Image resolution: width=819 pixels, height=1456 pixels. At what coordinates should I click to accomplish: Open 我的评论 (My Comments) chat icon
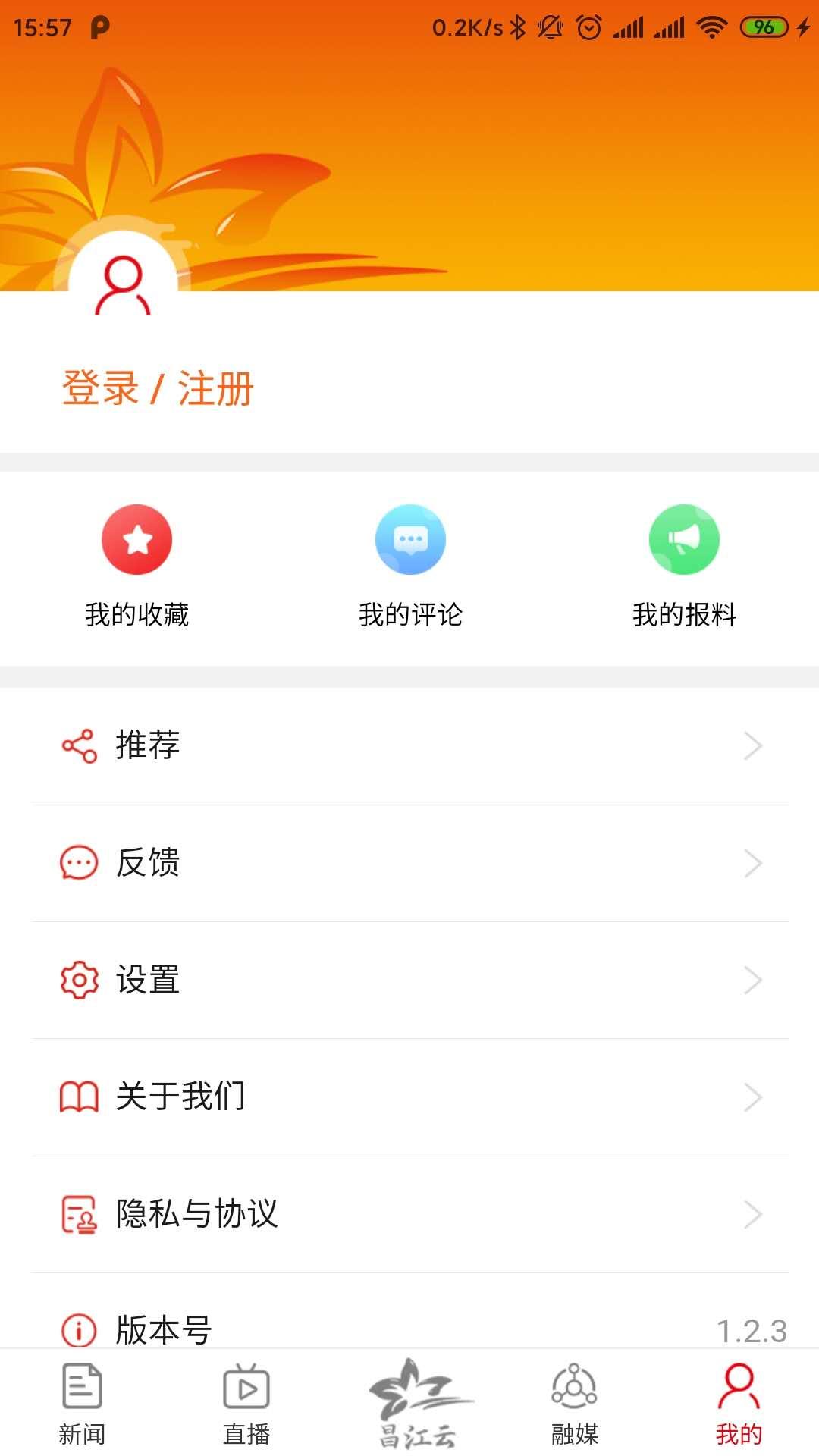(410, 540)
